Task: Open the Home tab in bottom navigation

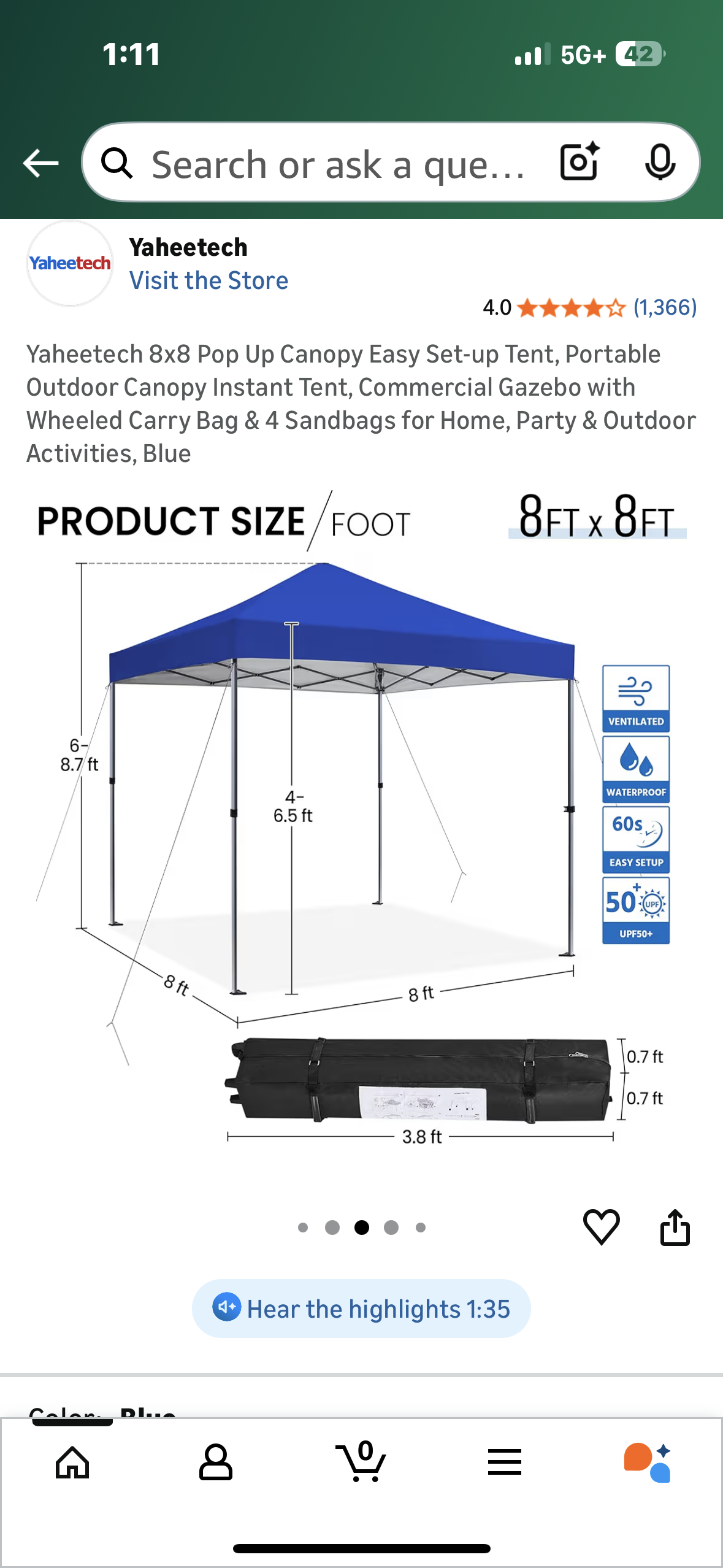Action: (71, 1463)
